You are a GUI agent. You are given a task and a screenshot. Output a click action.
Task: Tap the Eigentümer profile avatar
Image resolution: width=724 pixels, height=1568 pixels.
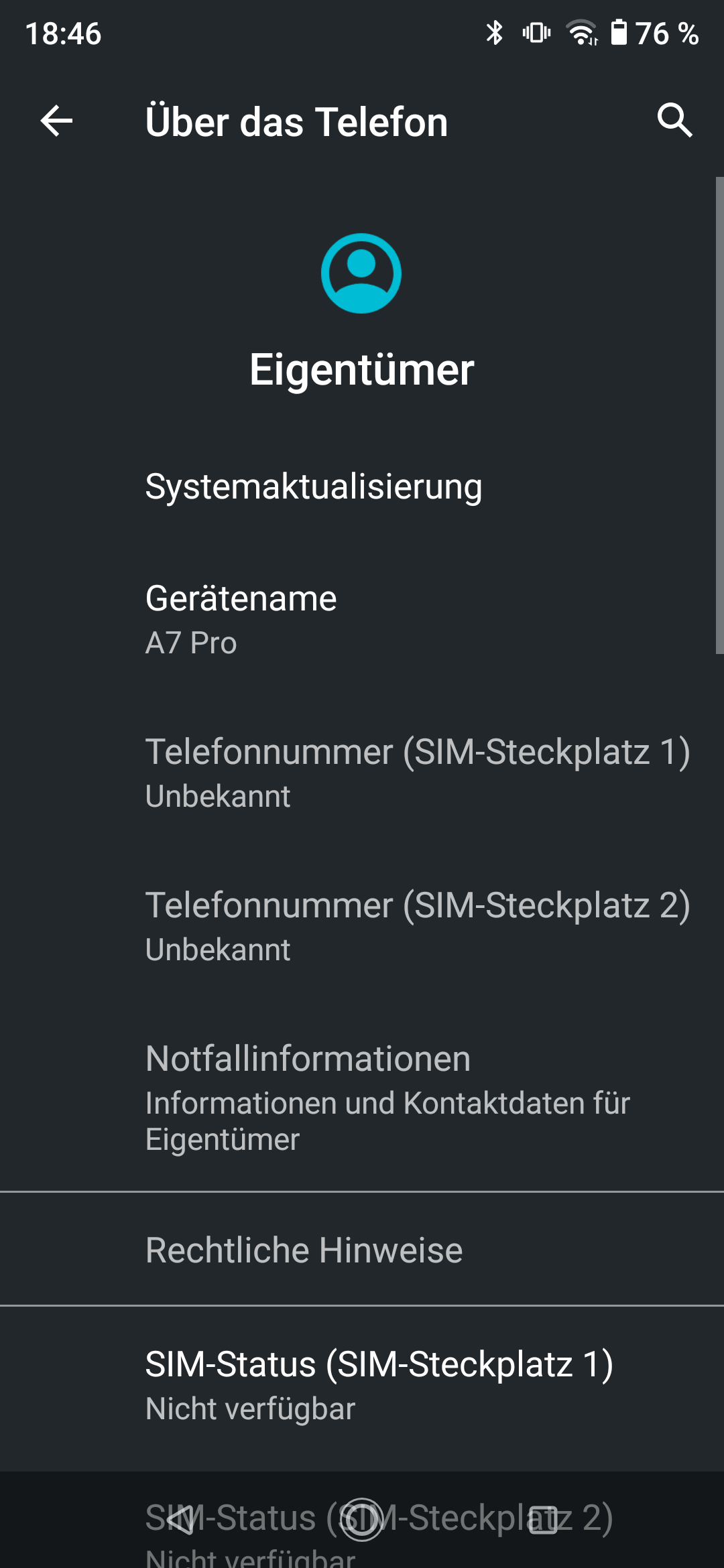click(361, 273)
